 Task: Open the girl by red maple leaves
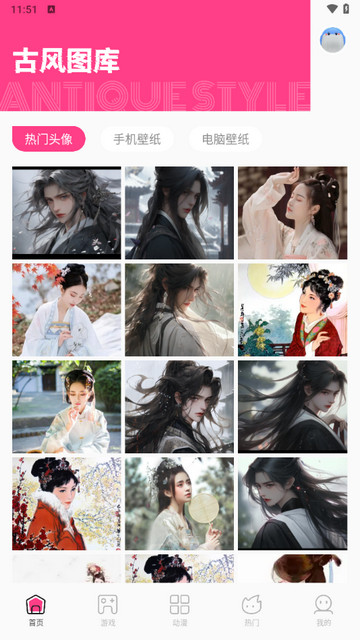[x=67, y=310]
